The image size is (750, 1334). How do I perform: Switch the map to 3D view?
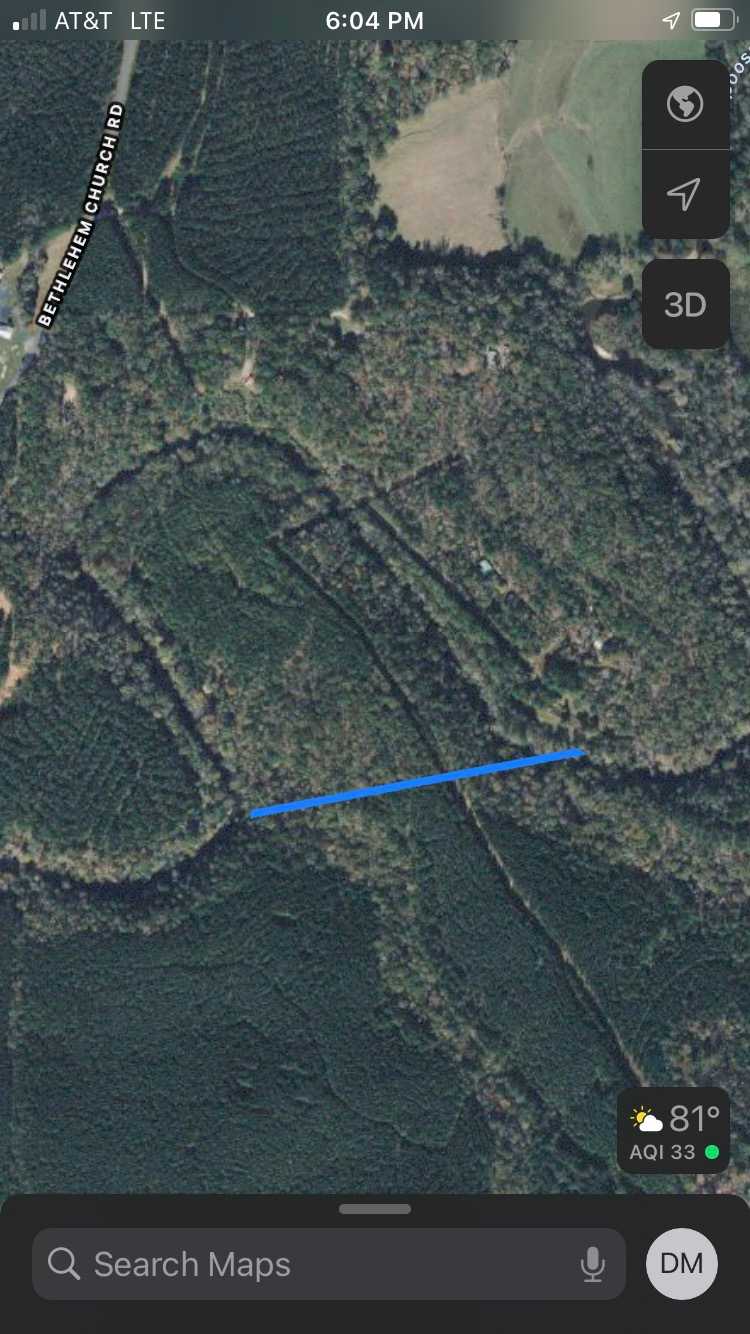pos(685,305)
